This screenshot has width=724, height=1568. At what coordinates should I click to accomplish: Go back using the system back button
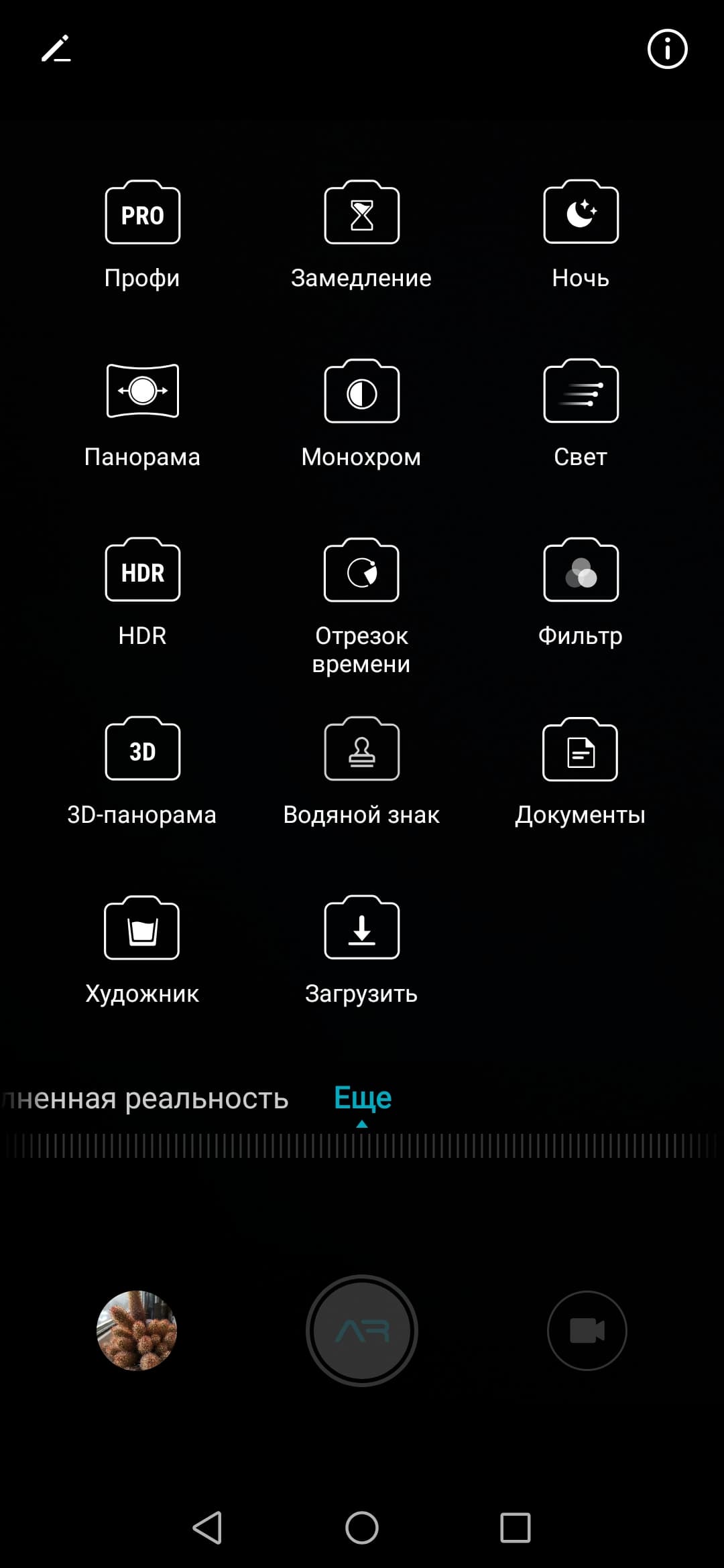207,1528
